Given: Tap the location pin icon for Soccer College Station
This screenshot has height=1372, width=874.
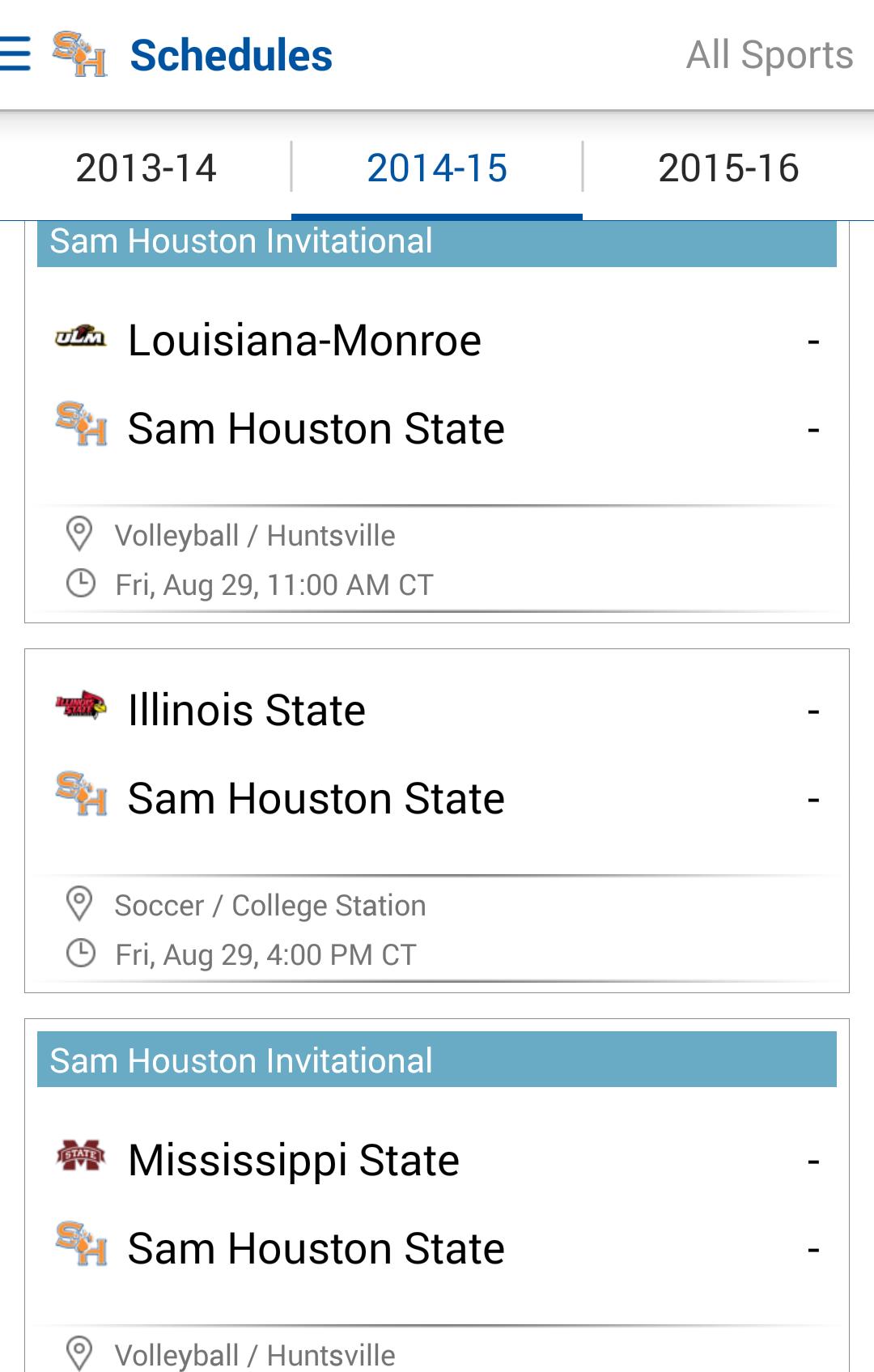Looking at the screenshot, I should point(80,904).
